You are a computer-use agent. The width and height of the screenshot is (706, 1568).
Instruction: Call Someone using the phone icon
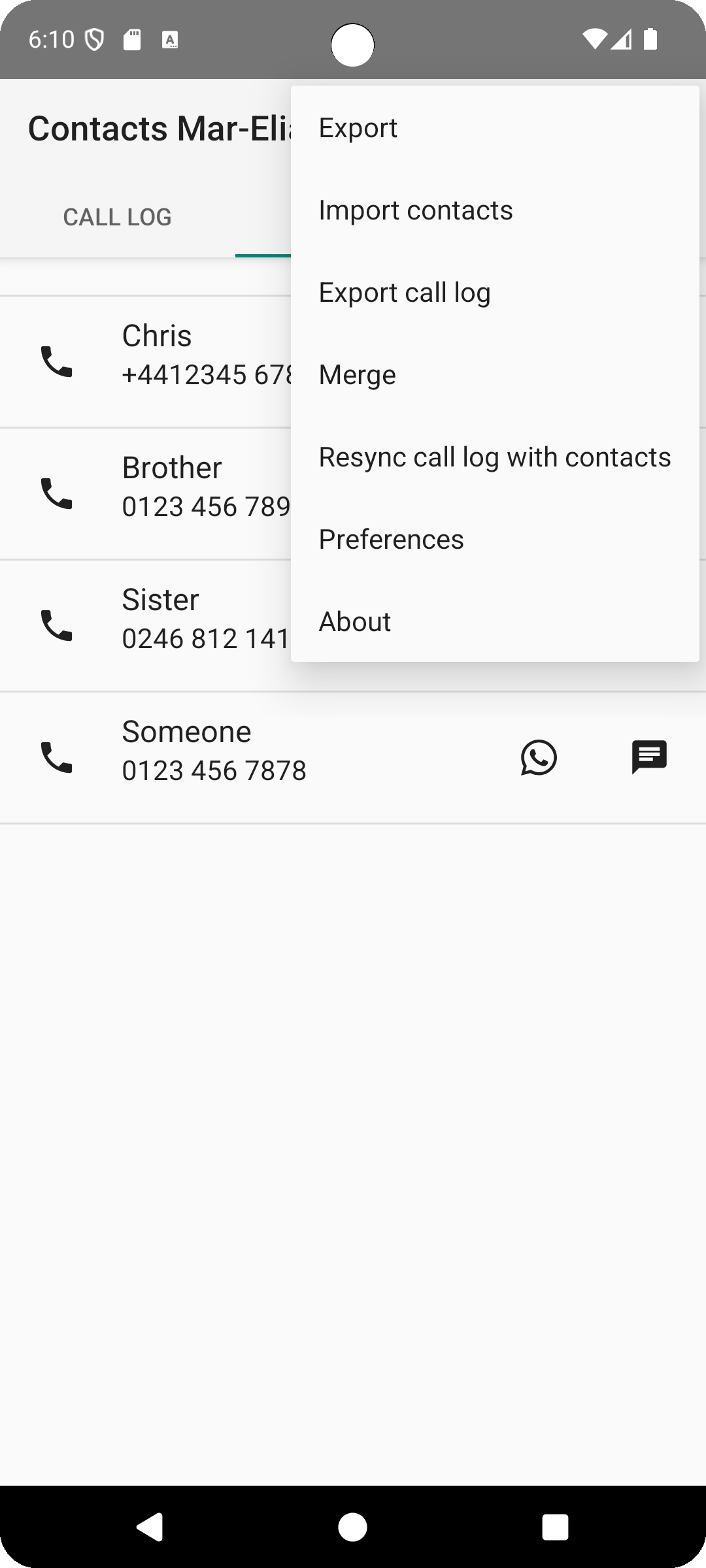[x=57, y=757]
